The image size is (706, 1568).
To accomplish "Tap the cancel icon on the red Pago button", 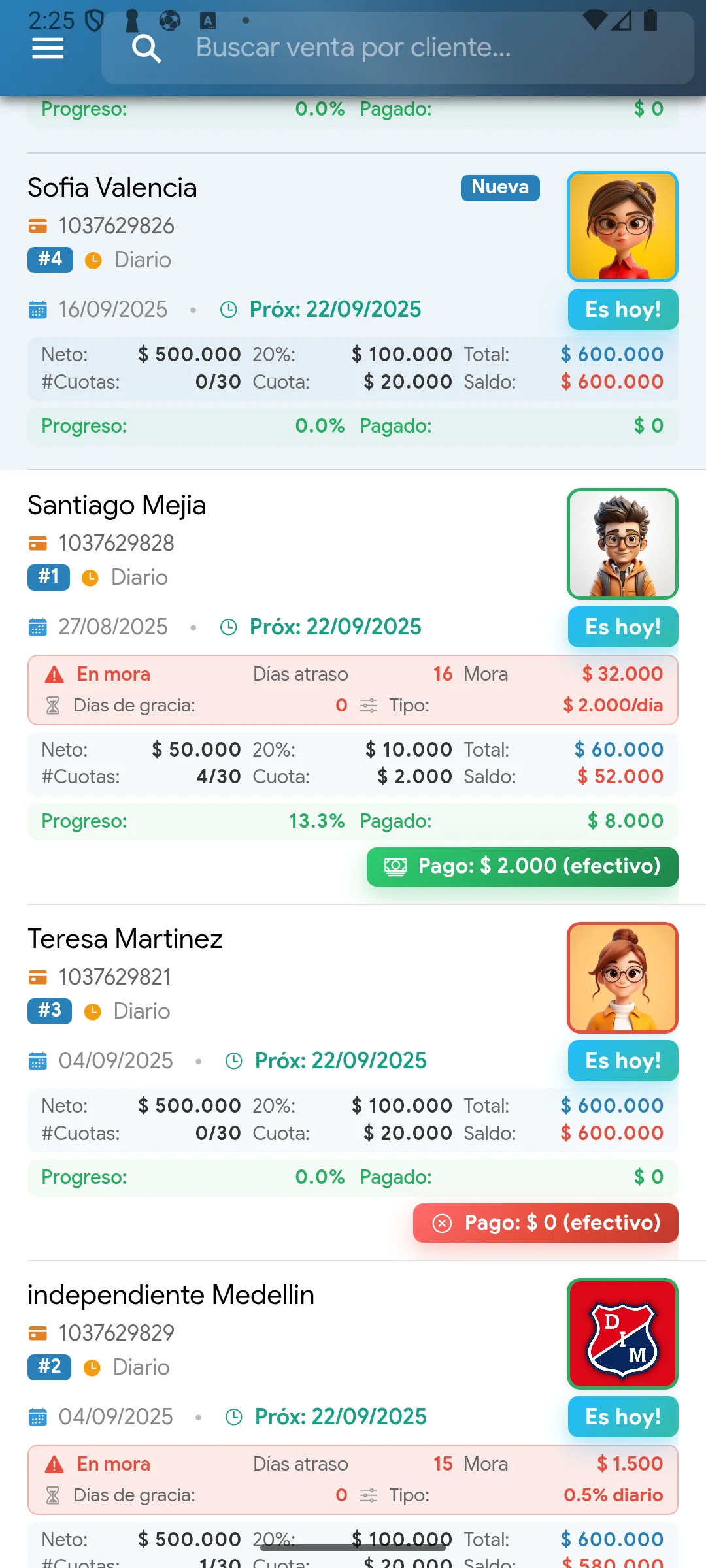I will 443,1222.
